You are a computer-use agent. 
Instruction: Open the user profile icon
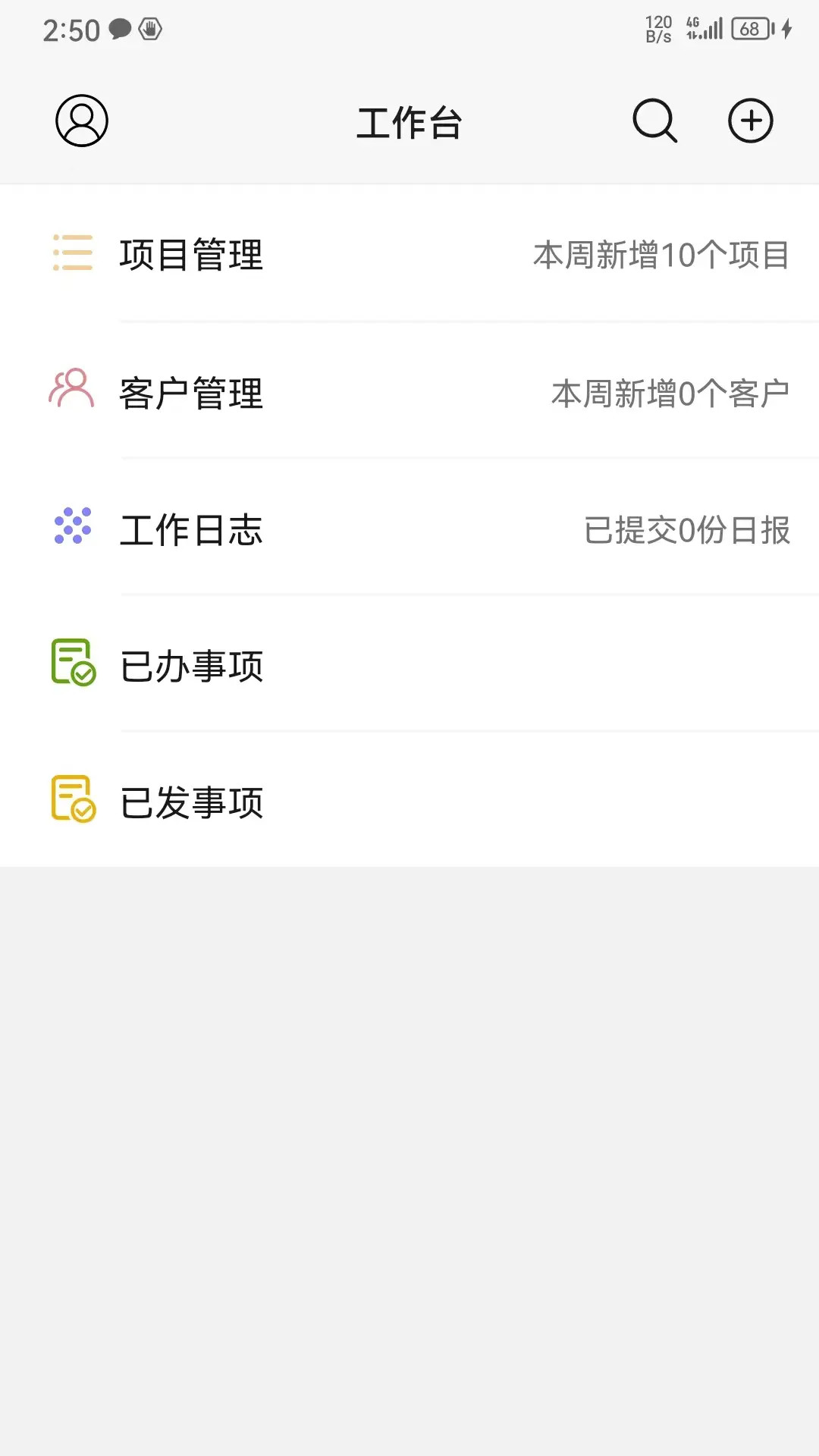tap(82, 121)
